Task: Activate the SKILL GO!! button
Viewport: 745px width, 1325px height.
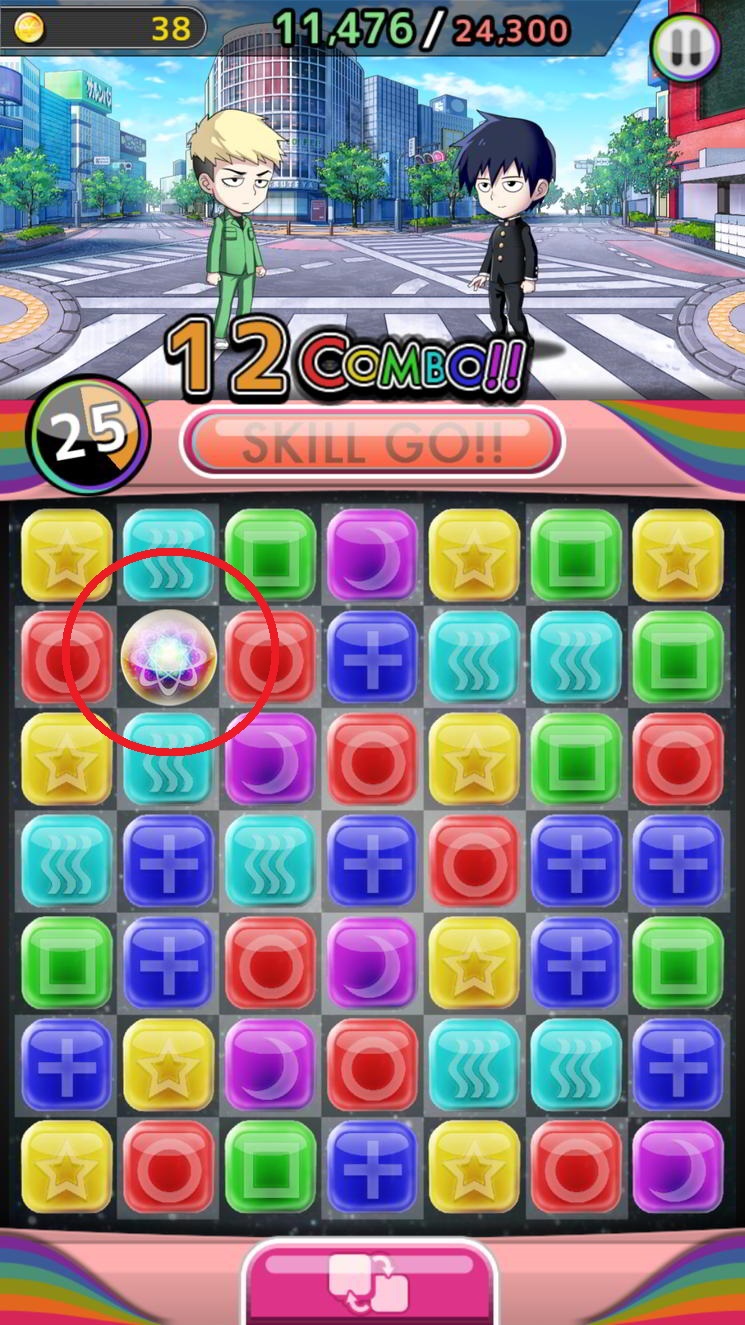Action: (372, 441)
